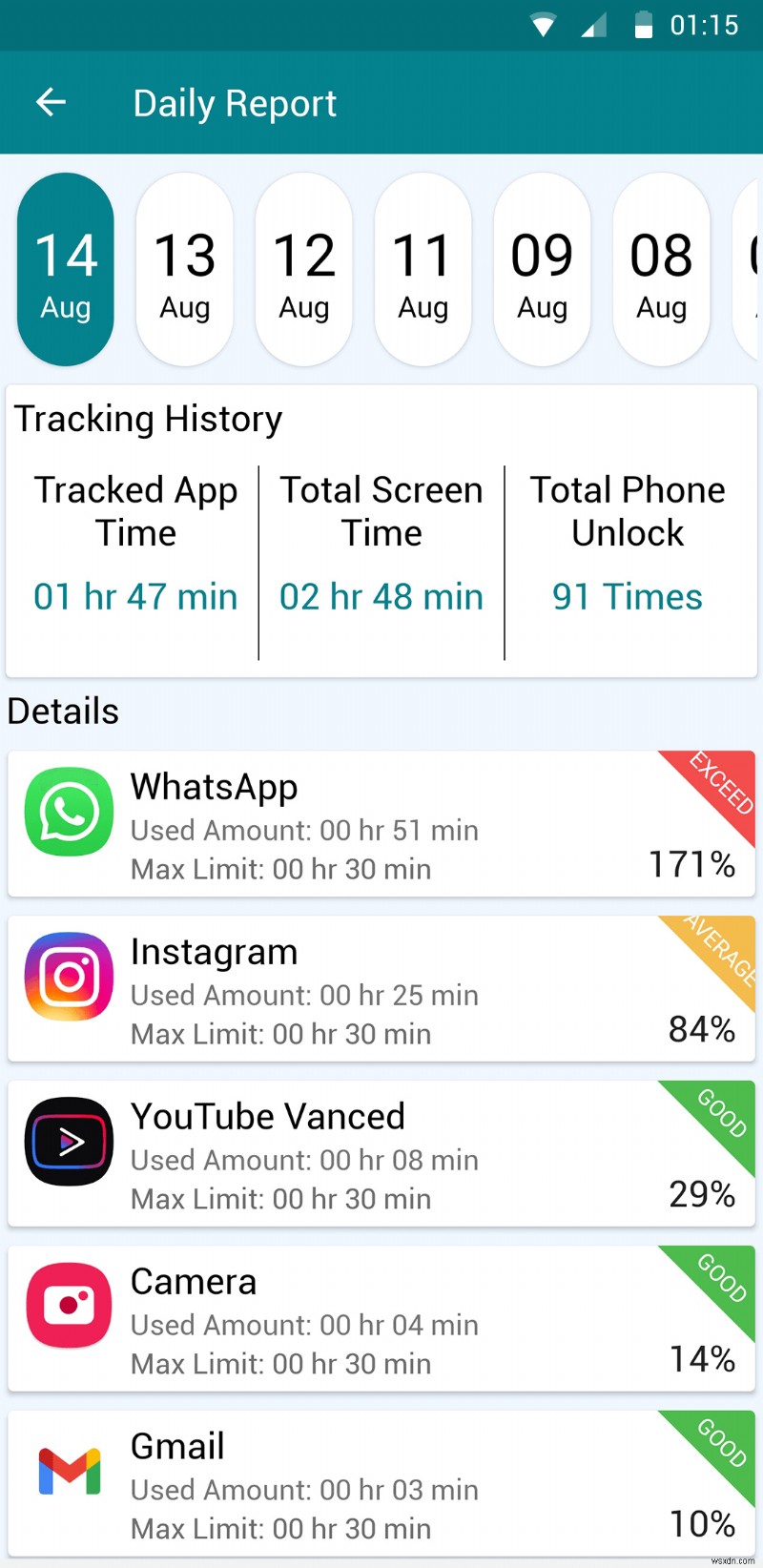This screenshot has height=1568, width=763.
Task: Select the 13 Aug date chip
Action: 184,268
